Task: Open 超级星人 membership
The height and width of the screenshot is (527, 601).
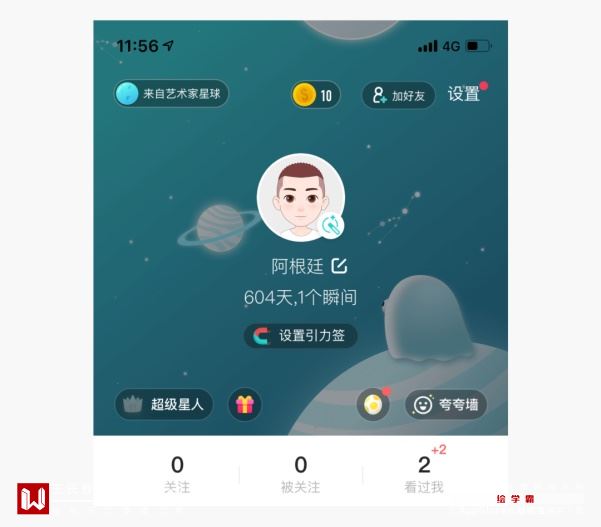Action: tap(165, 404)
